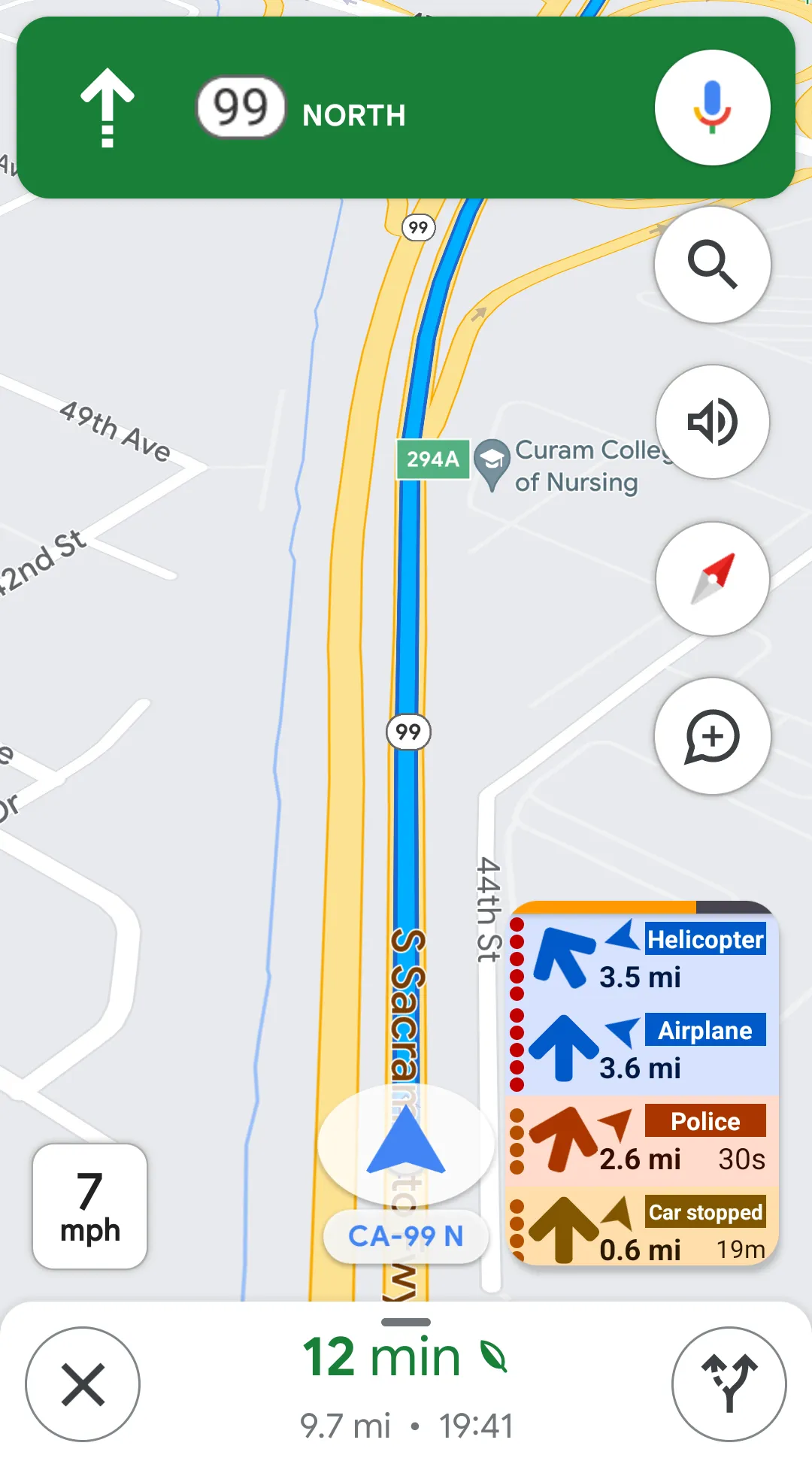812x1467 pixels.
Task: Tap the Curam College of Nursing pin
Action: 492,461
